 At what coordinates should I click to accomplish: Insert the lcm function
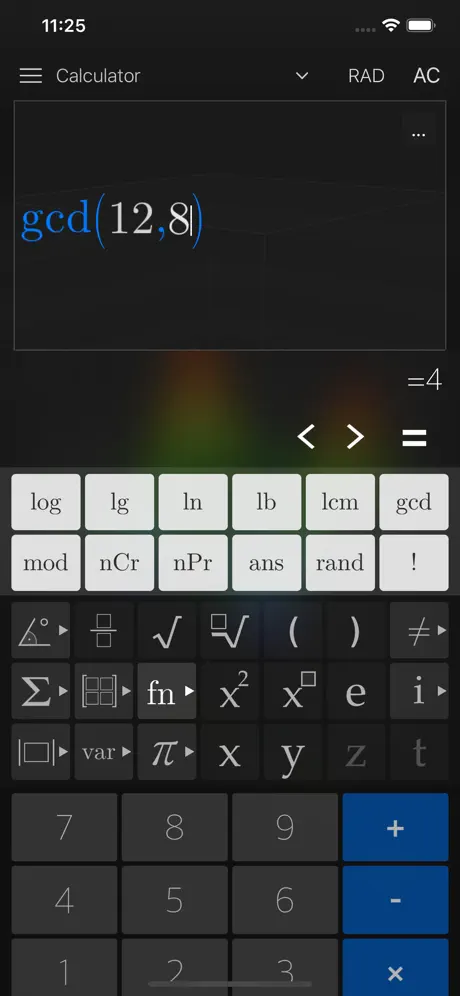(340, 502)
